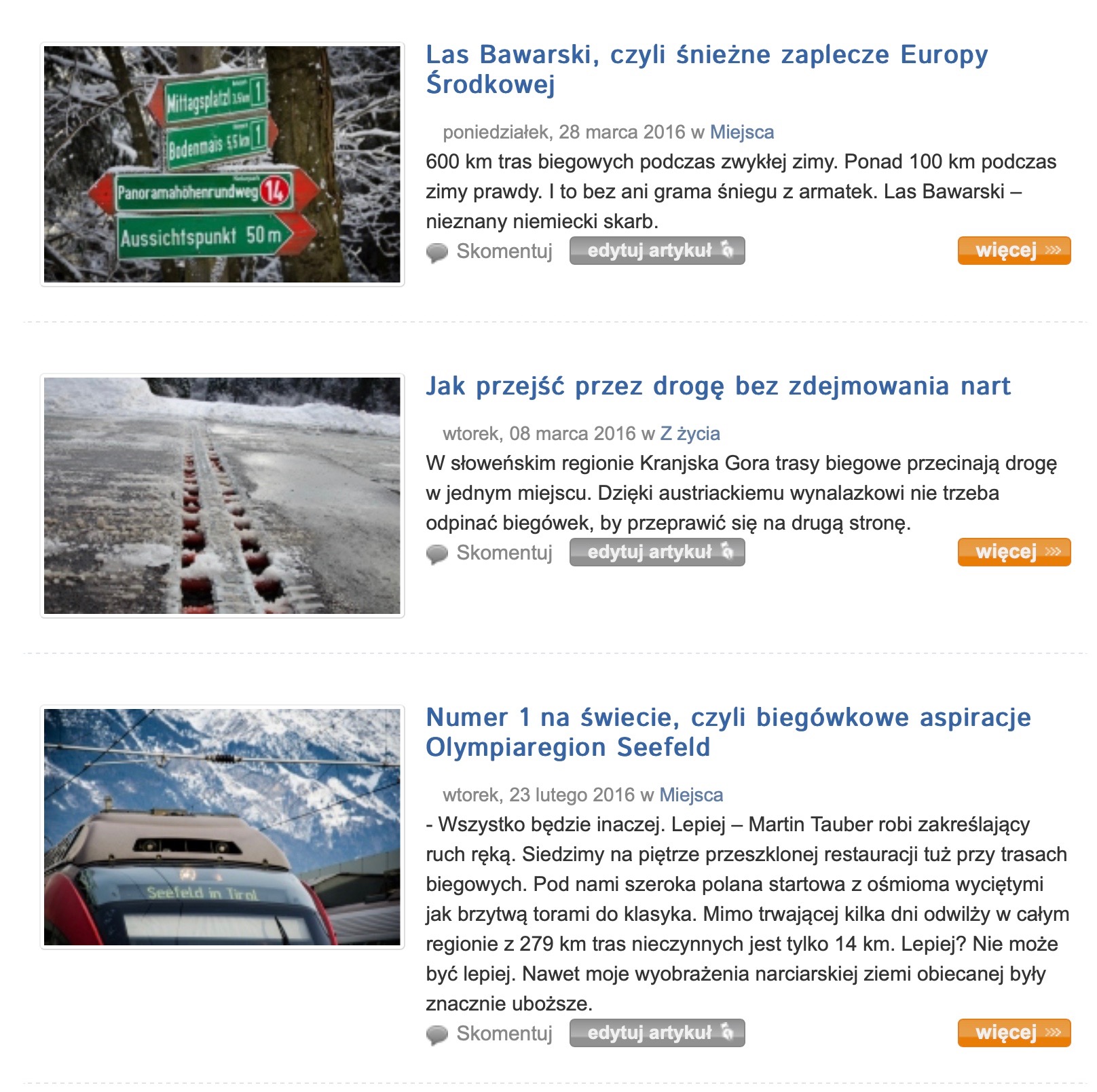Tap więcej on the Las Bawarski article
1097x1092 pixels.
(x=1014, y=251)
